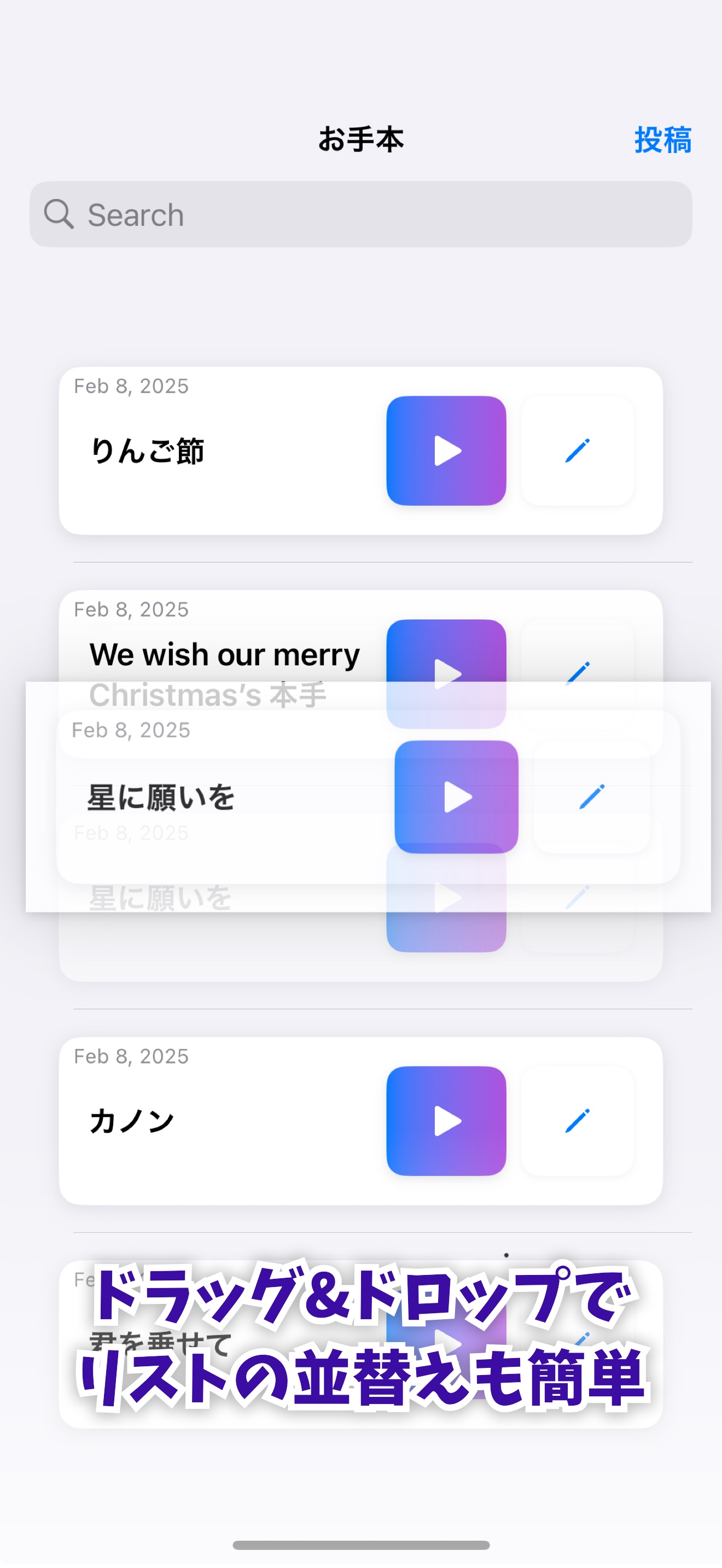The width and height of the screenshot is (722, 1568).
Task: Open the edit pencil for 星に願いを
Action: click(593, 798)
